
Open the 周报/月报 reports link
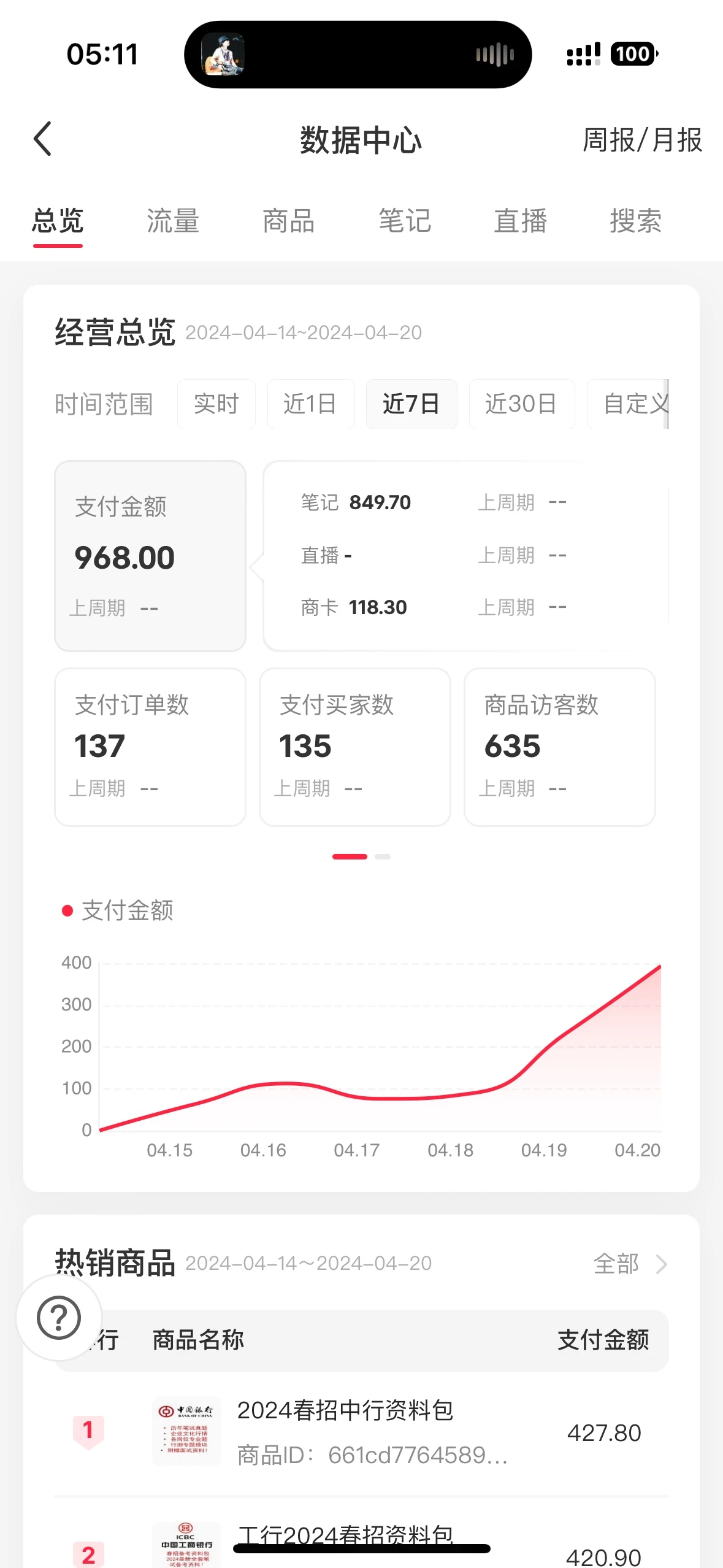click(x=643, y=140)
